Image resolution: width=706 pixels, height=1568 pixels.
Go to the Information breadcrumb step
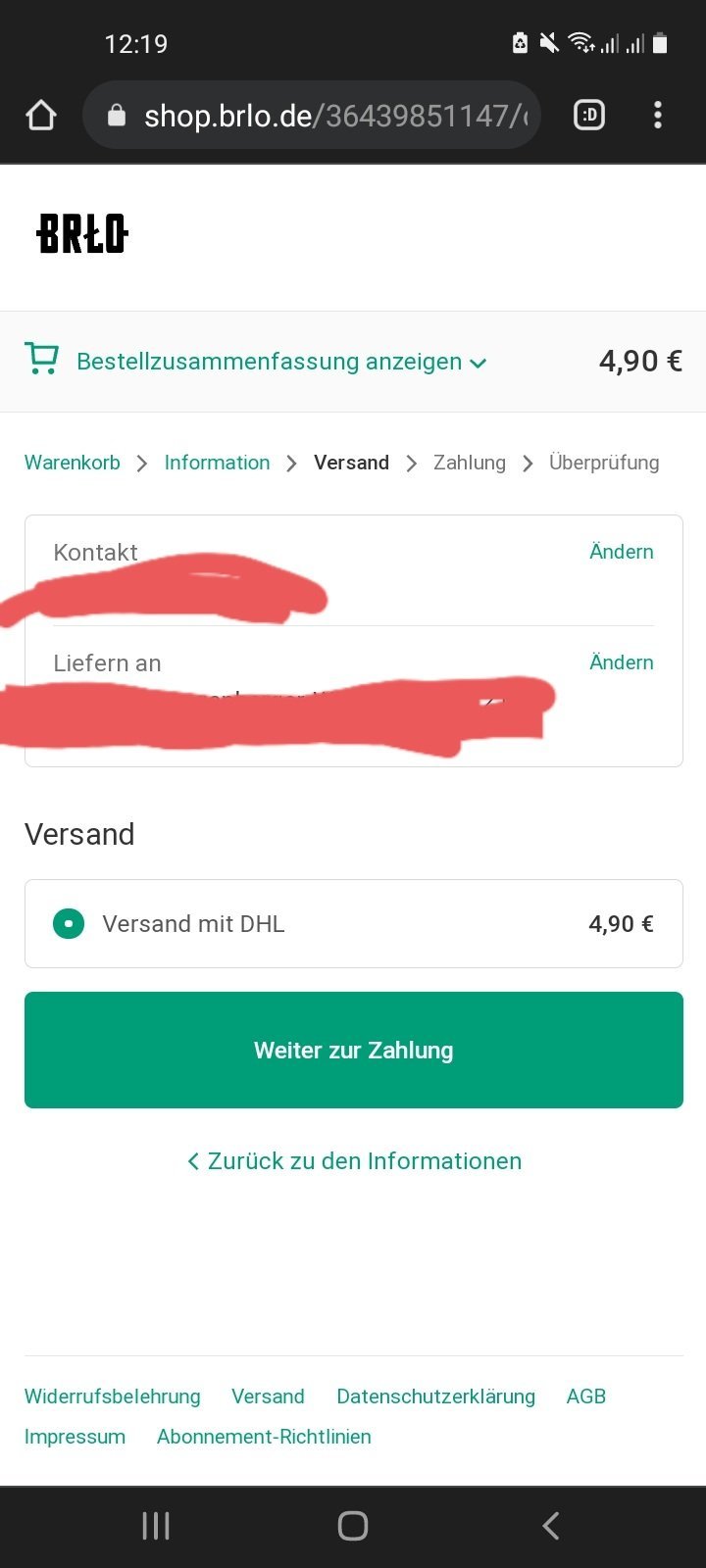tap(217, 463)
